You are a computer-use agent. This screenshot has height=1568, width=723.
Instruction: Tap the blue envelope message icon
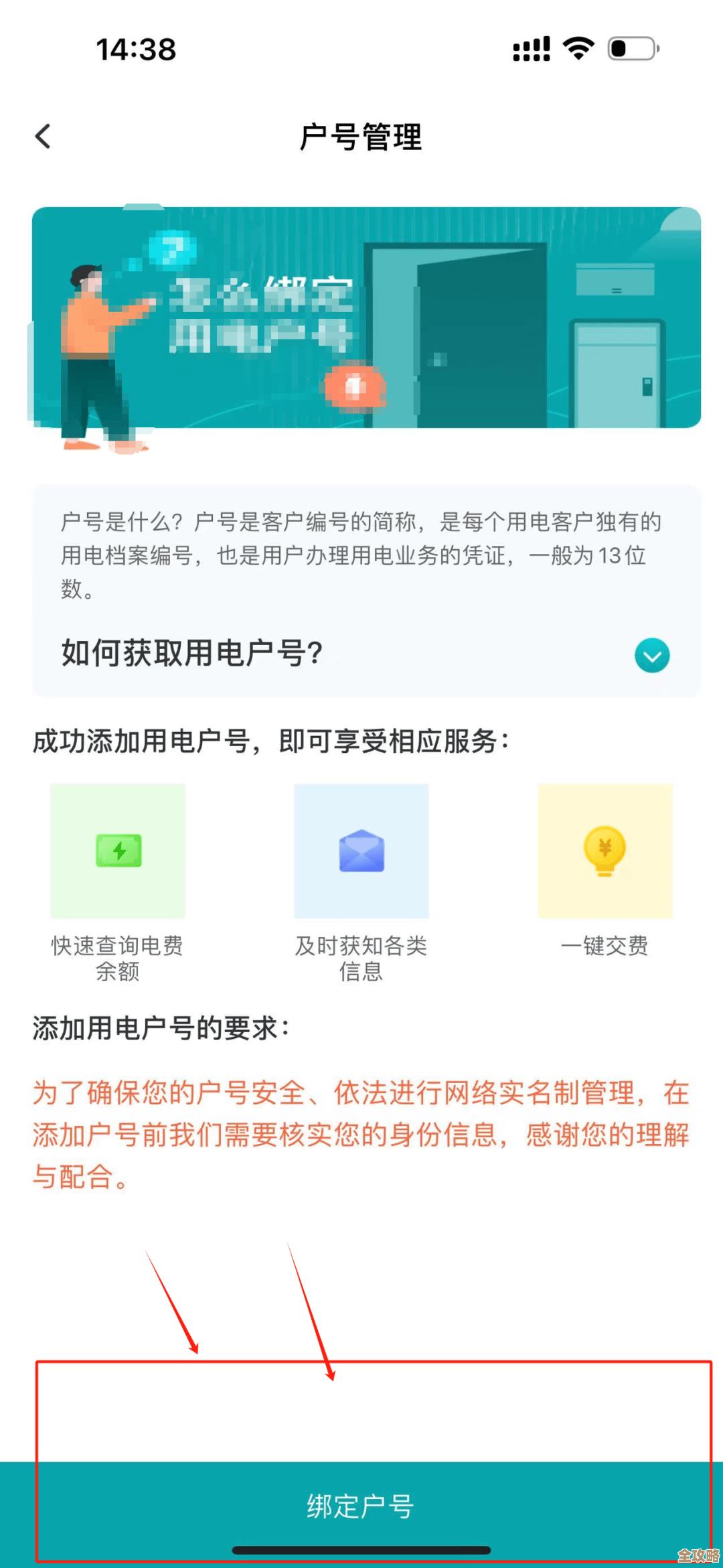[x=361, y=851]
